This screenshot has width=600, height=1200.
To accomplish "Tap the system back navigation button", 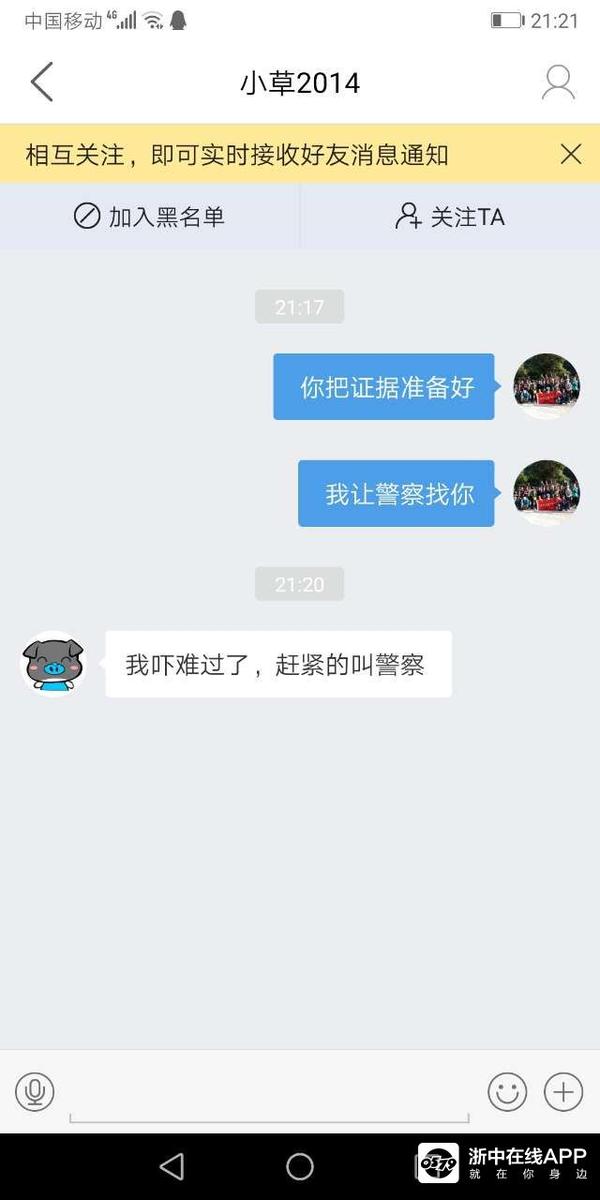I will pos(172,1166).
